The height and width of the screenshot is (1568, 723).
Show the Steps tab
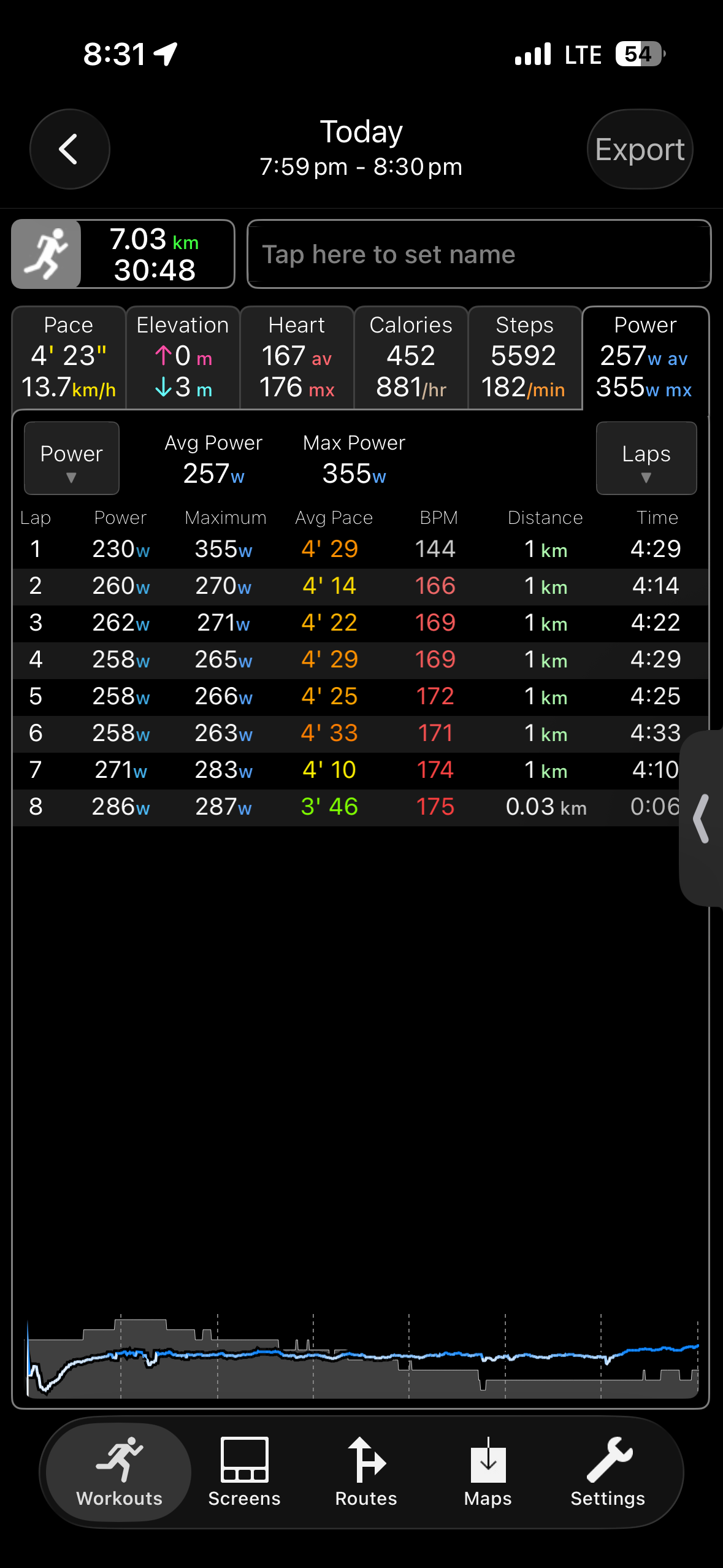point(525,358)
